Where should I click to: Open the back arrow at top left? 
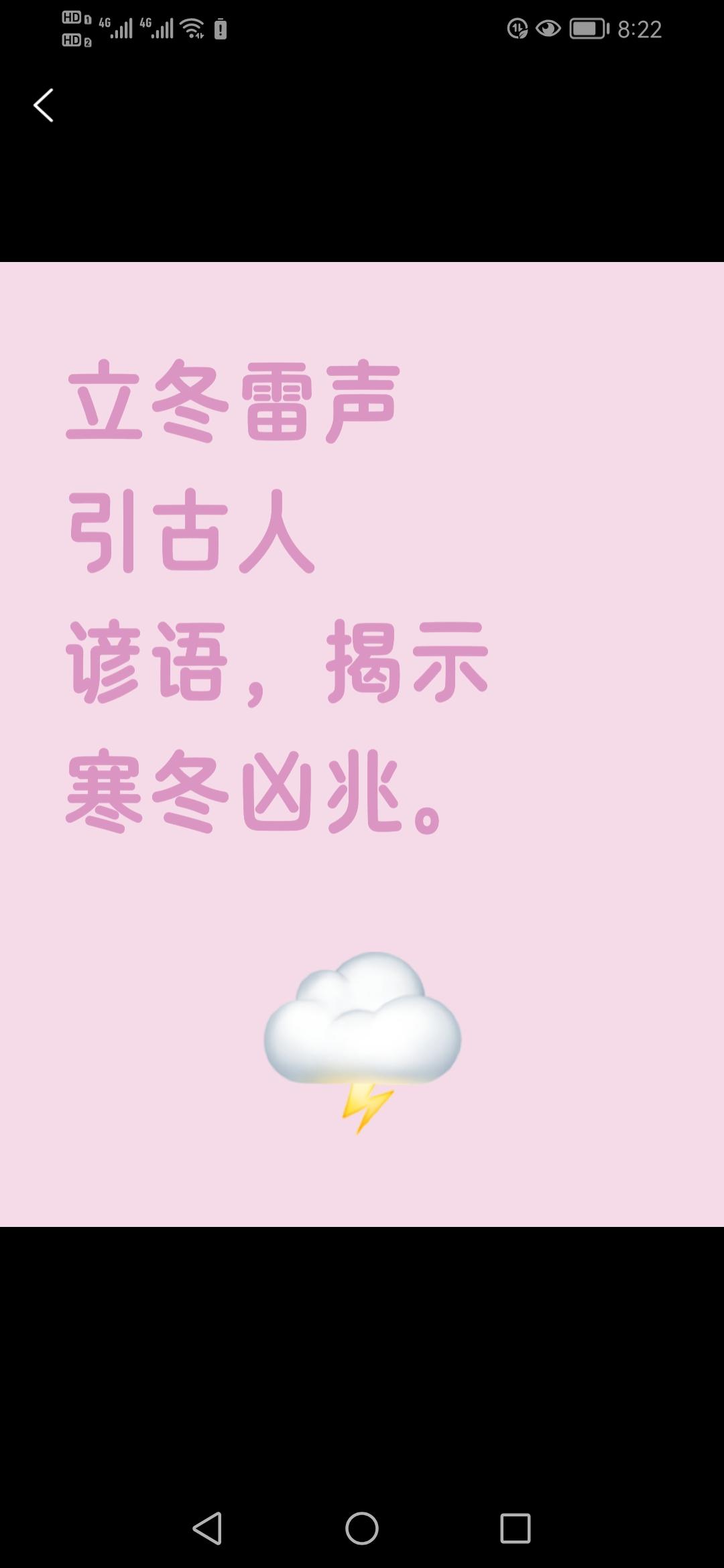43,105
